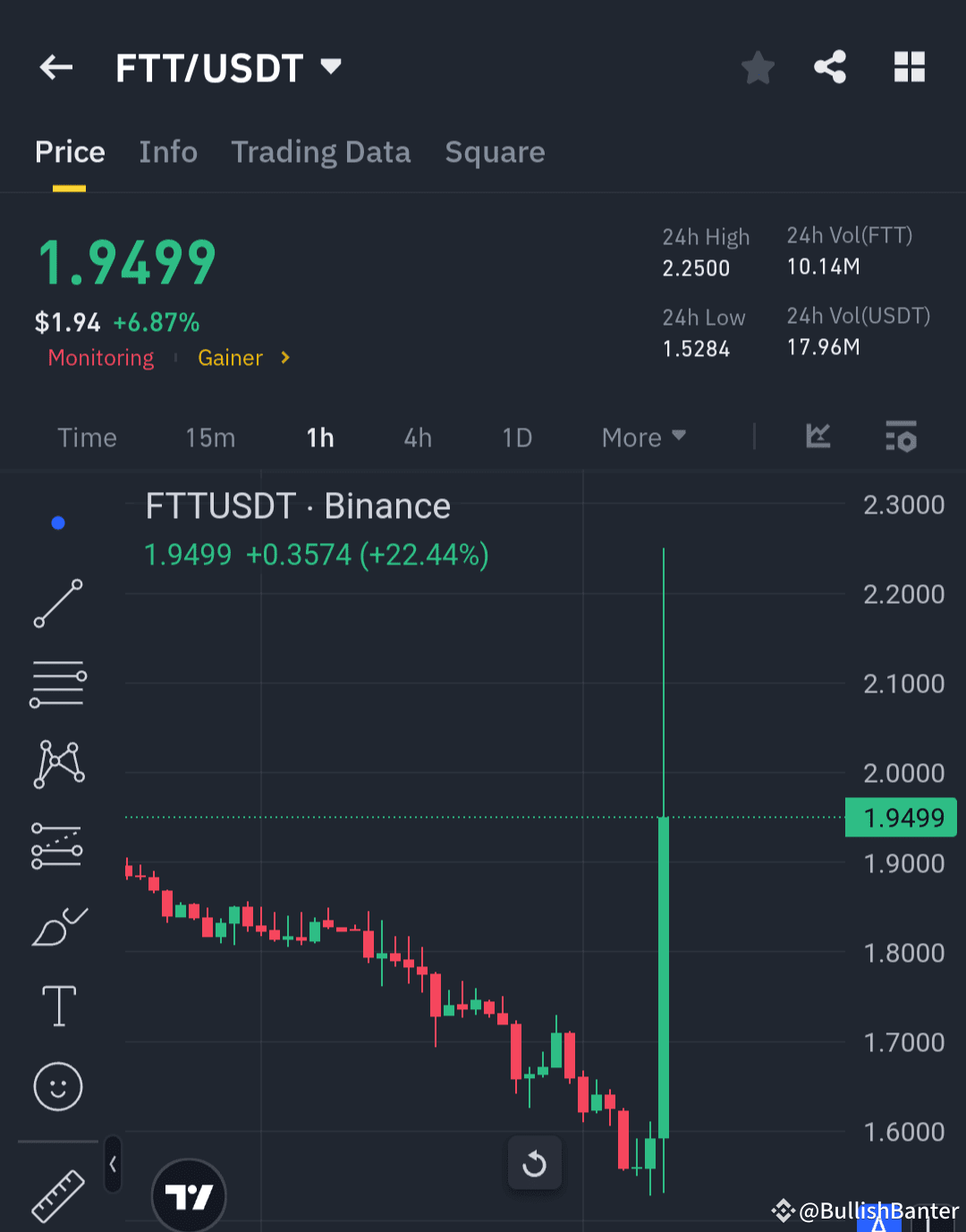
Task: Select the text annotation tool
Action: coord(57,1005)
